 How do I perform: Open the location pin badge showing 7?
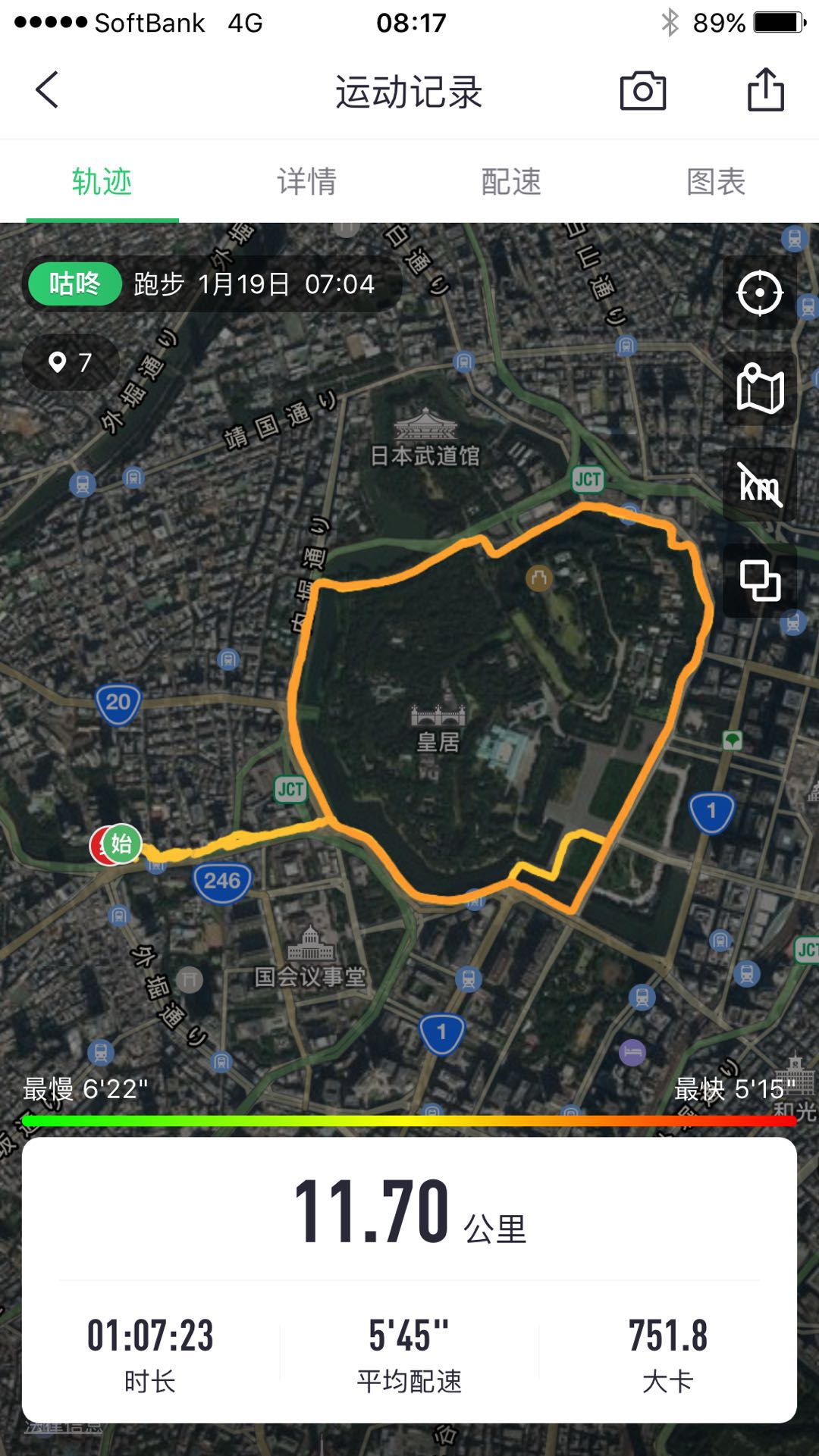pyautogui.click(x=70, y=362)
